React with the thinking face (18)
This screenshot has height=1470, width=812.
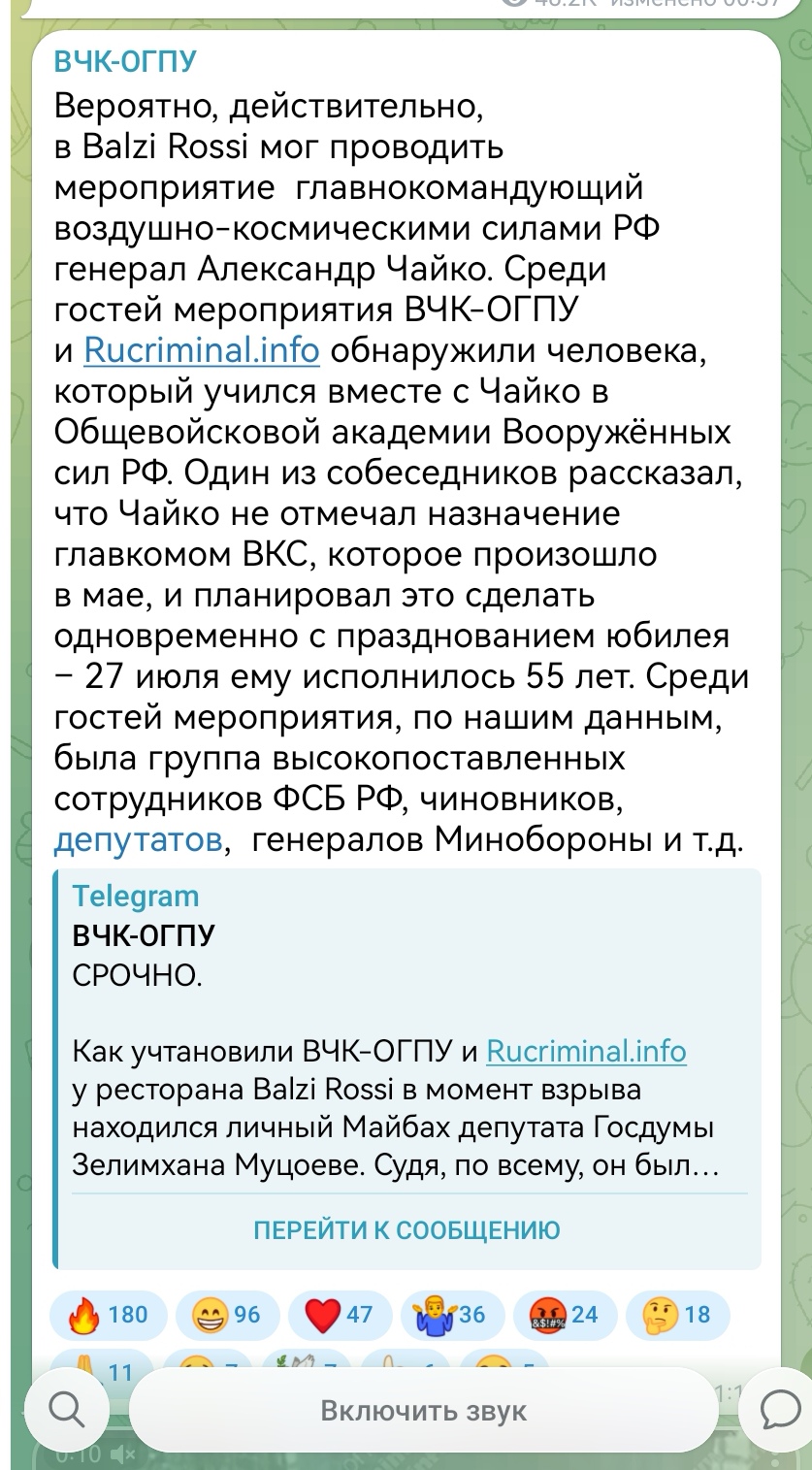point(678,1315)
